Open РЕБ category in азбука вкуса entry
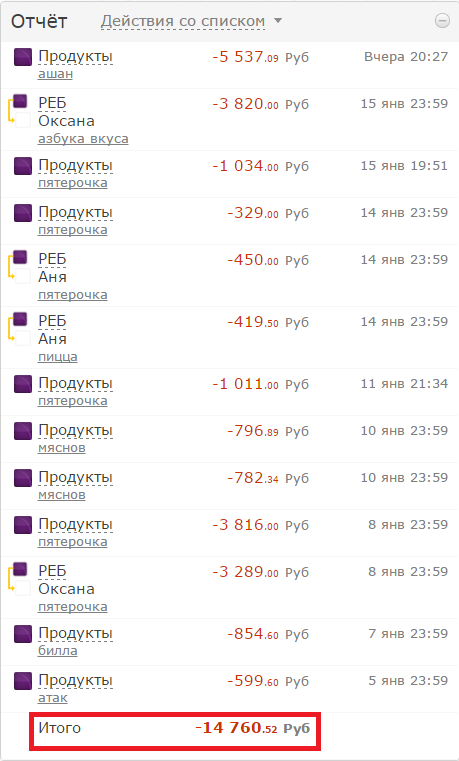 tap(52, 103)
